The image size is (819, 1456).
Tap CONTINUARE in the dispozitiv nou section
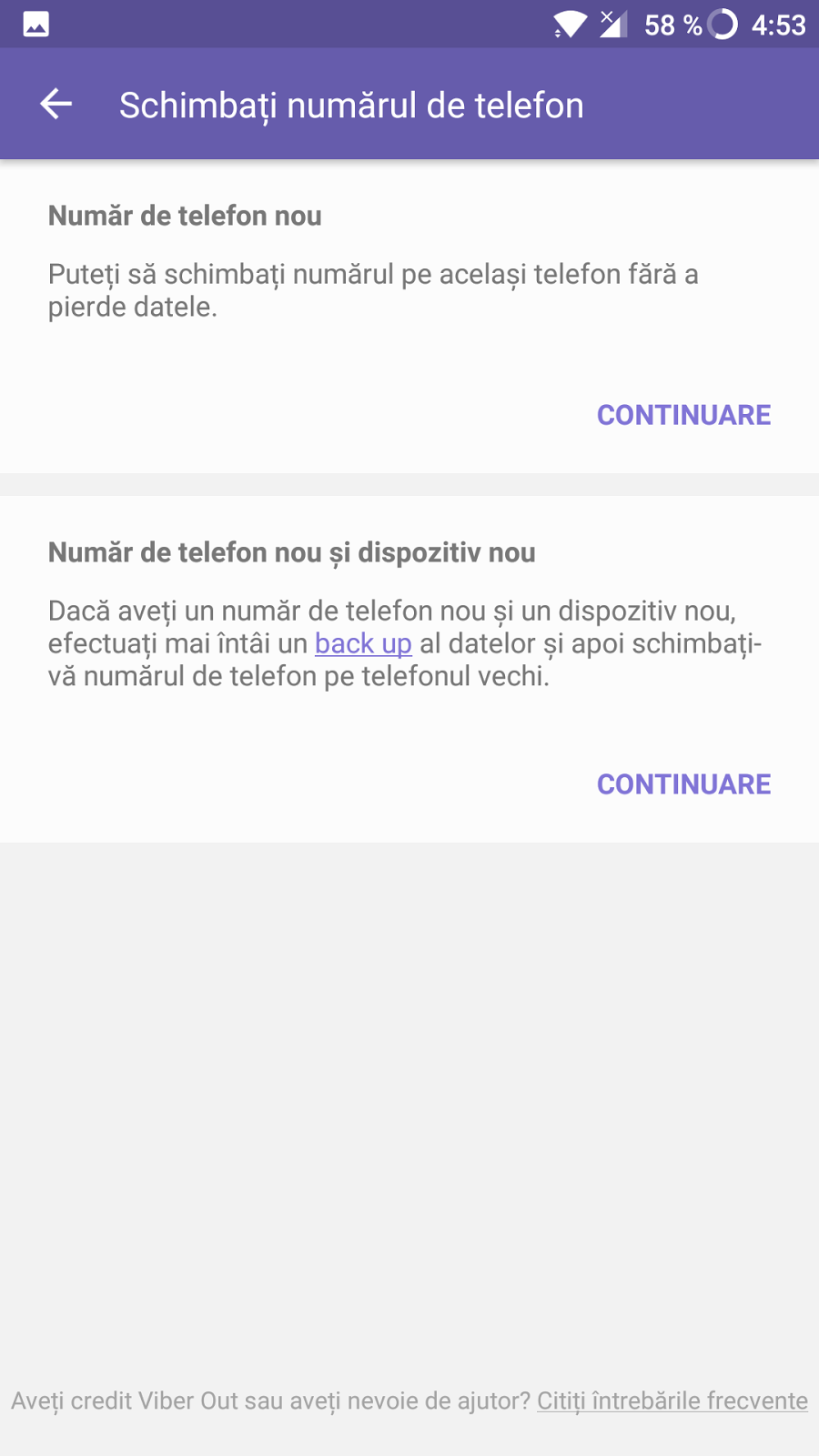pyautogui.click(x=683, y=784)
